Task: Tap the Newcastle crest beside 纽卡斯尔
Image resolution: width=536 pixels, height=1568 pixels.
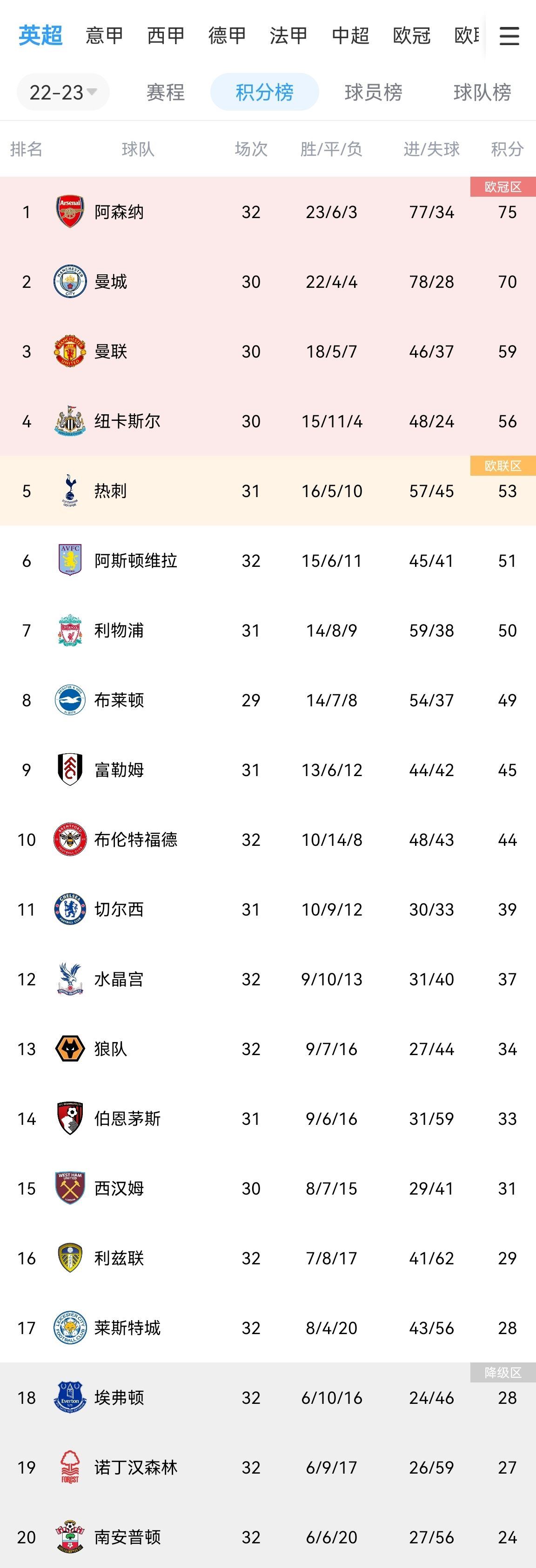Action: 69,421
